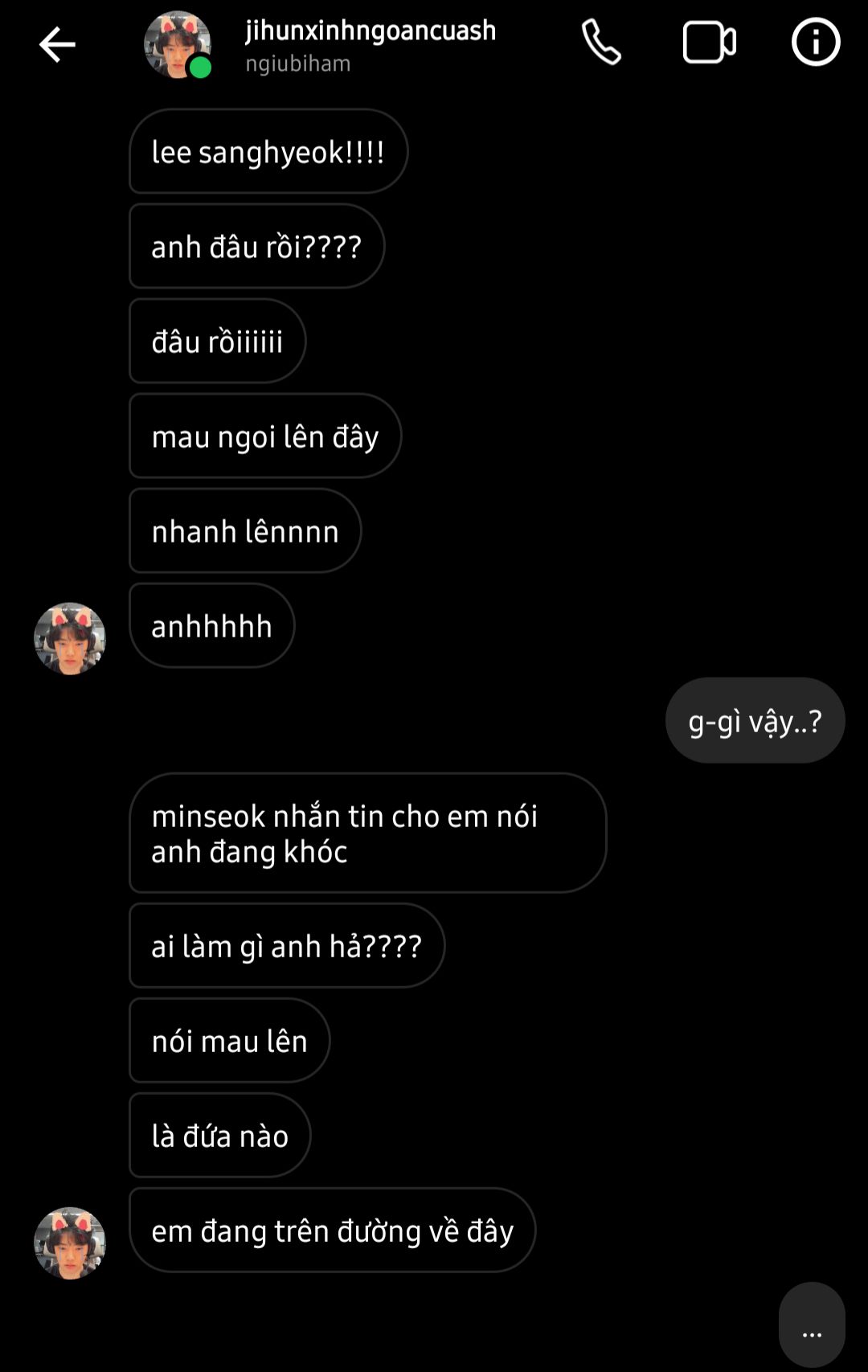Tap the sender avatar beside "anhhhhh" message
The height and width of the screenshot is (1372, 868).
click(x=70, y=638)
